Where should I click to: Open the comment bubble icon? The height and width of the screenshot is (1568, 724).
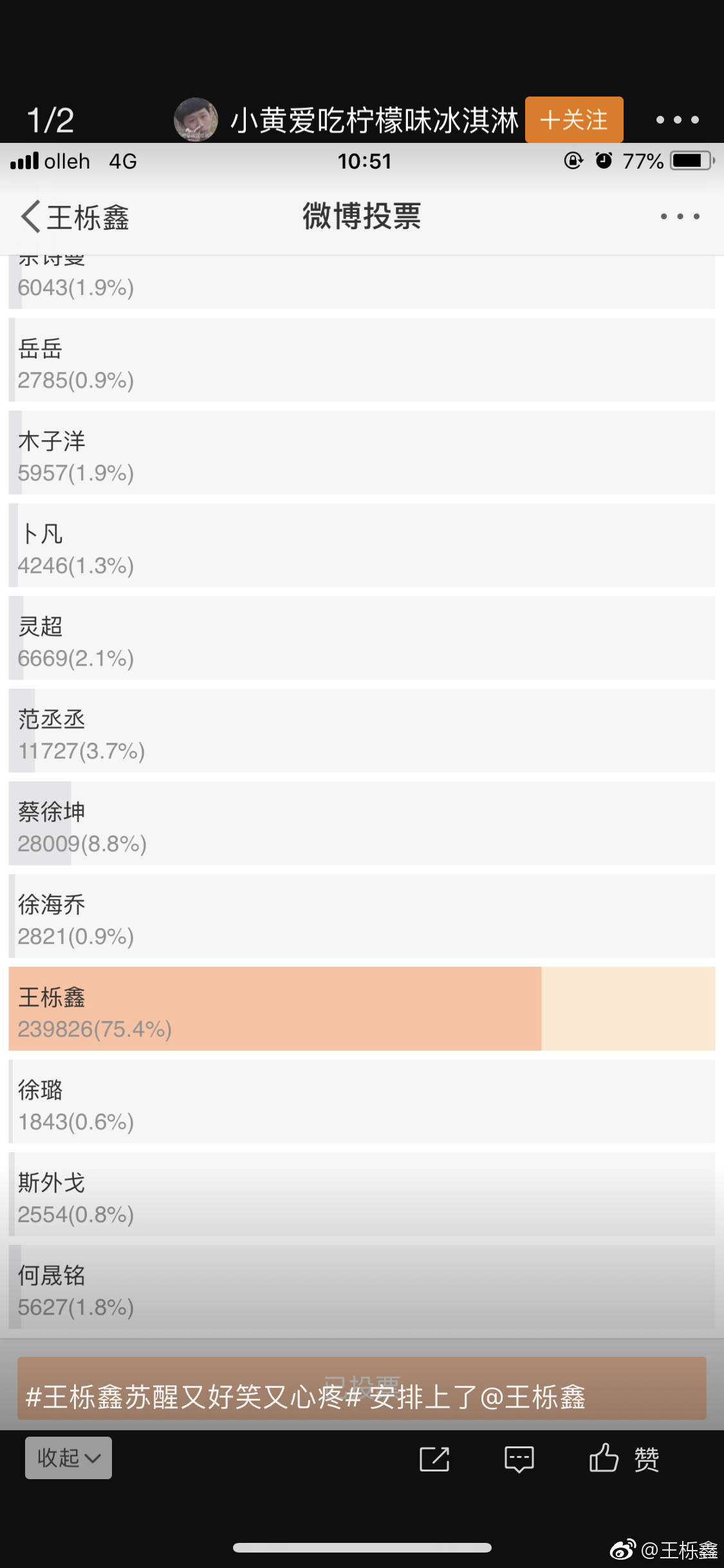click(x=519, y=1460)
